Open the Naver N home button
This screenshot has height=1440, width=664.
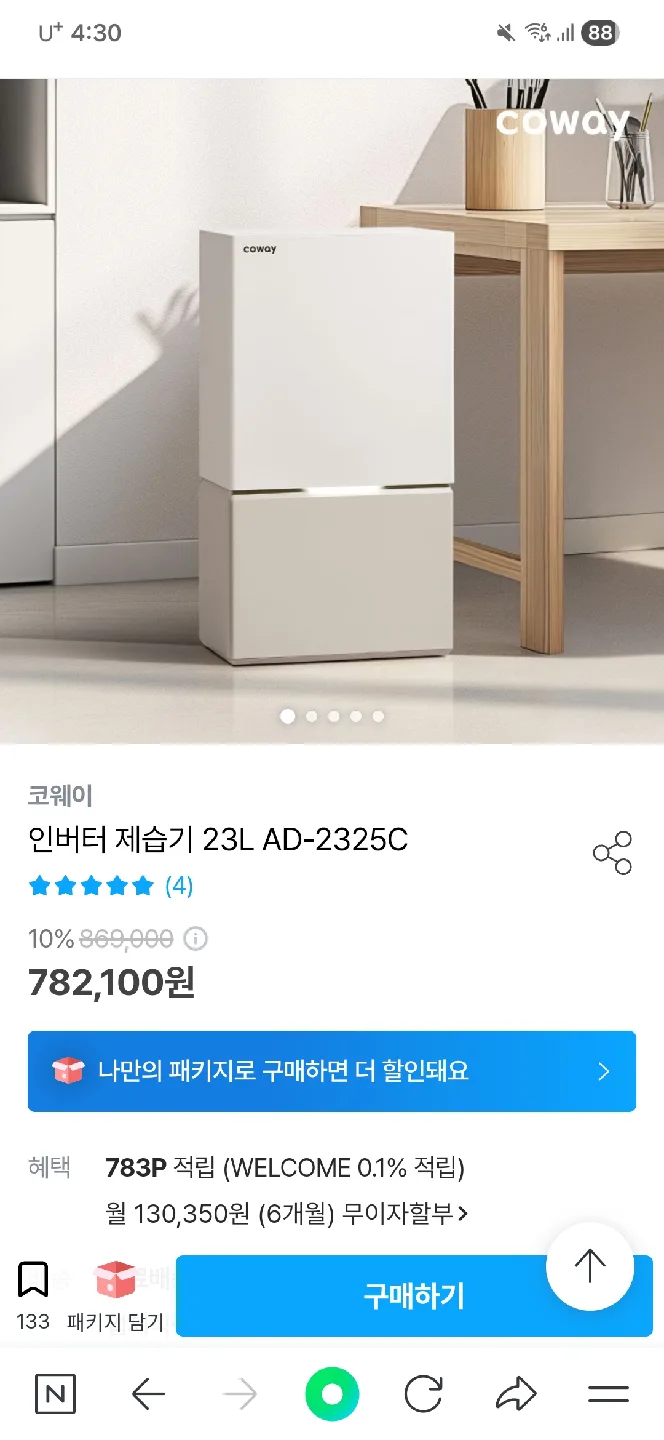coord(55,1394)
